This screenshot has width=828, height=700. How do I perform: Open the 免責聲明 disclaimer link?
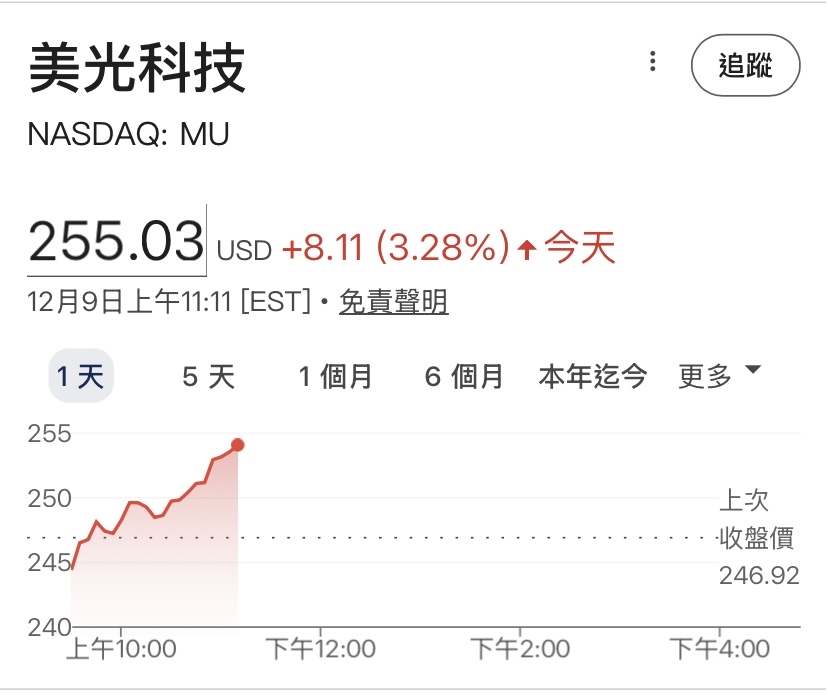(x=393, y=301)
